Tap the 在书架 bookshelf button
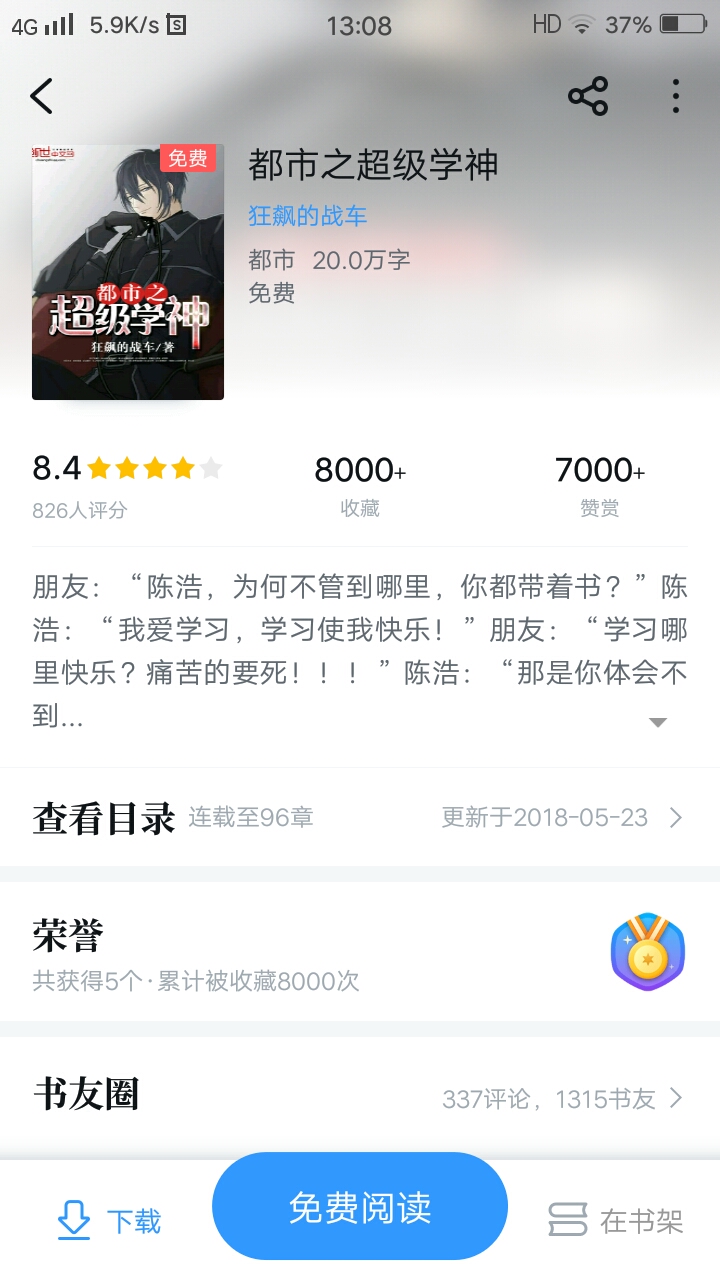This screenshot has width=720, height=1280. tap(616, 1221)
